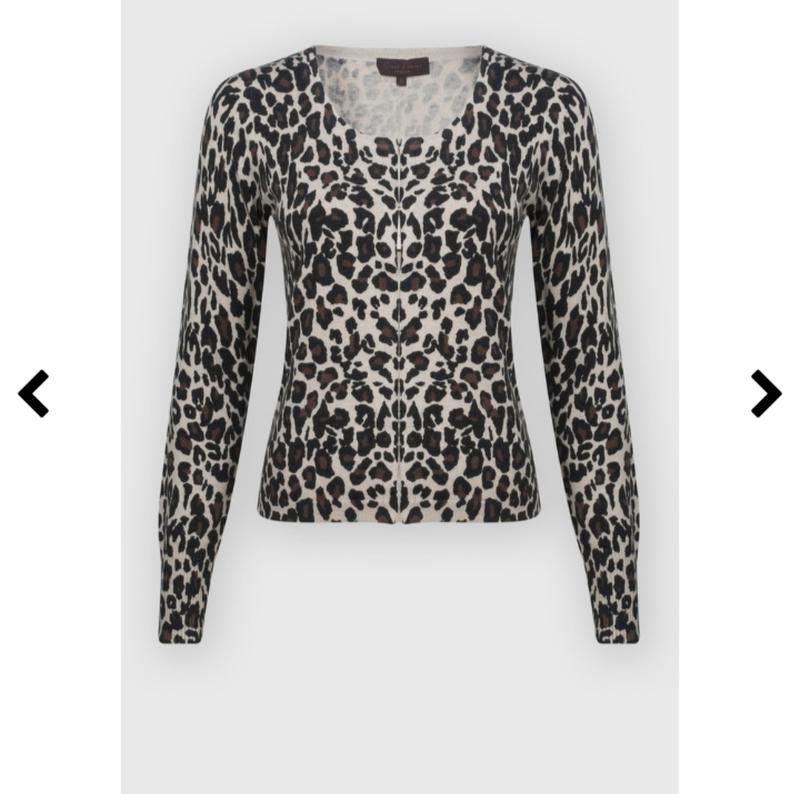The image size is (800, 794).
Task: Advance to the next product image
Action: pos(765,393)
